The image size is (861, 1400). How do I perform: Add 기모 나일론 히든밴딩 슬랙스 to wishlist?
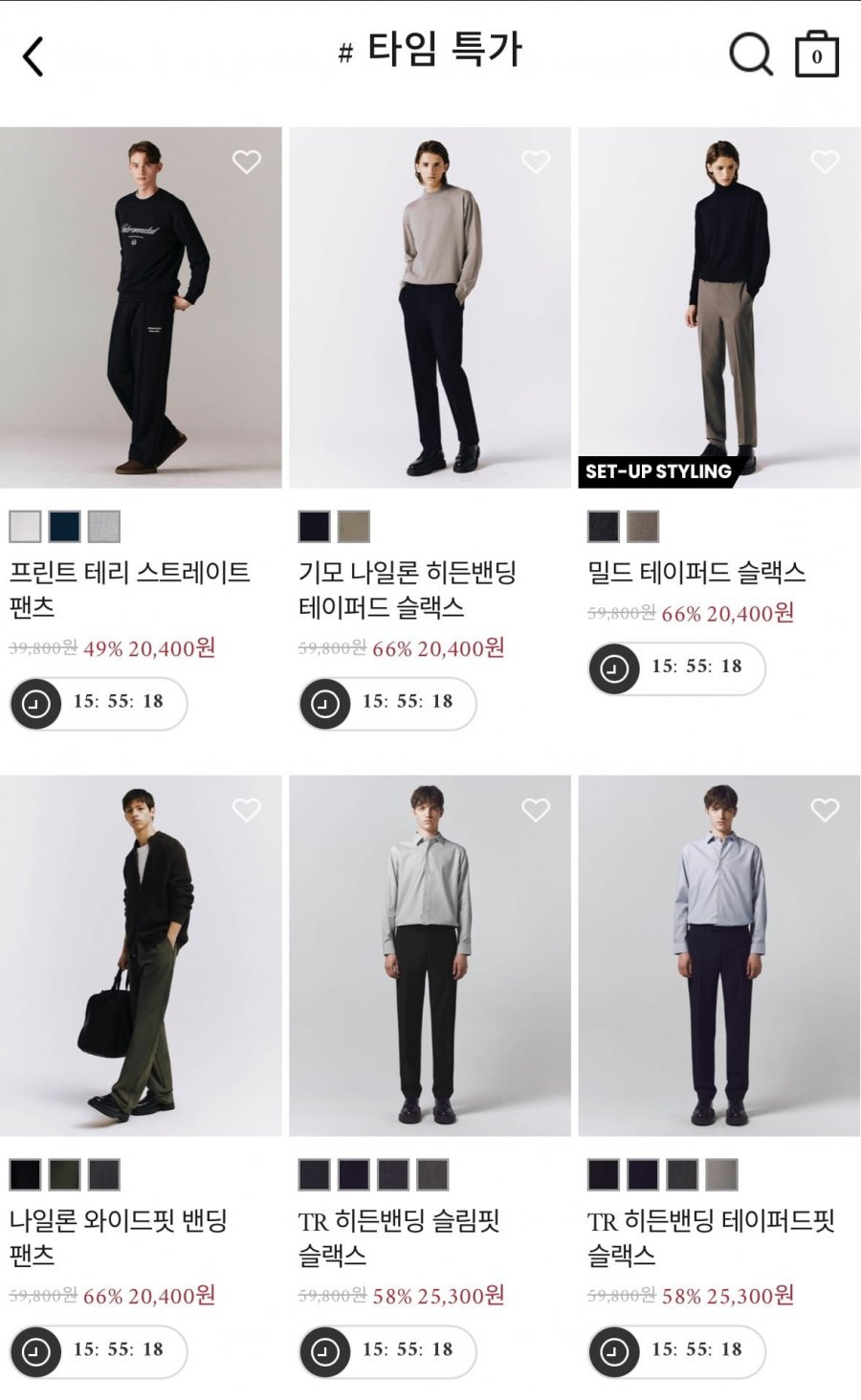point(536,162)
